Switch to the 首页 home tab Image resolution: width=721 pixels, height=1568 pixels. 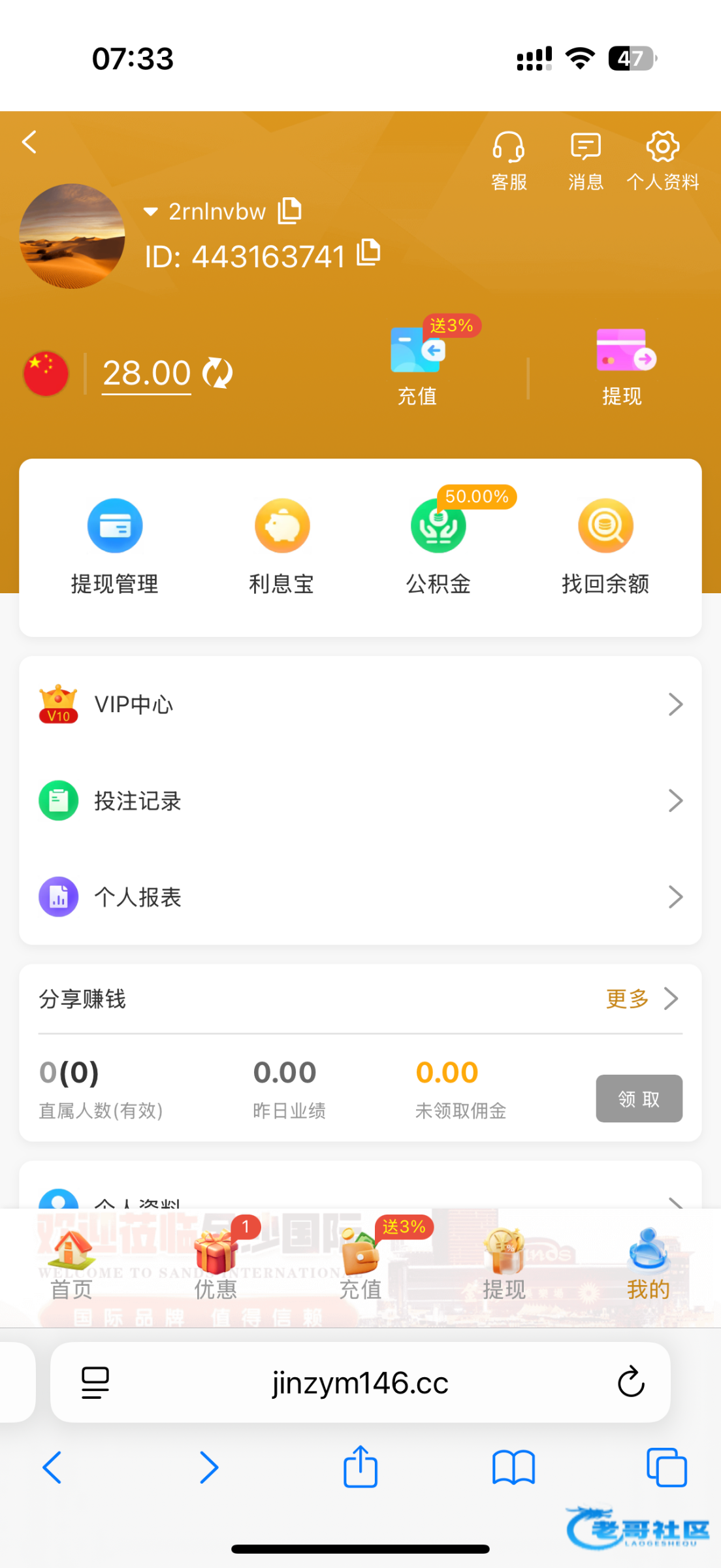click(72, 1264)
